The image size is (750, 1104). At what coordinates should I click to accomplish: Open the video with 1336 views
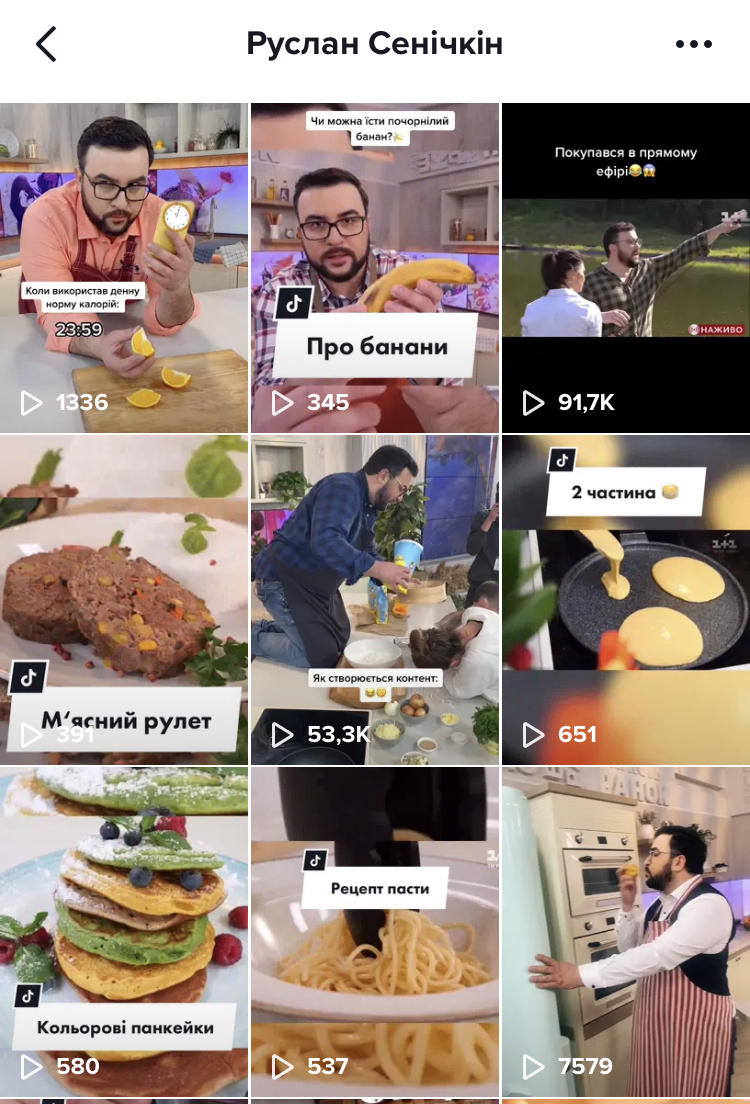click(124, 268)
